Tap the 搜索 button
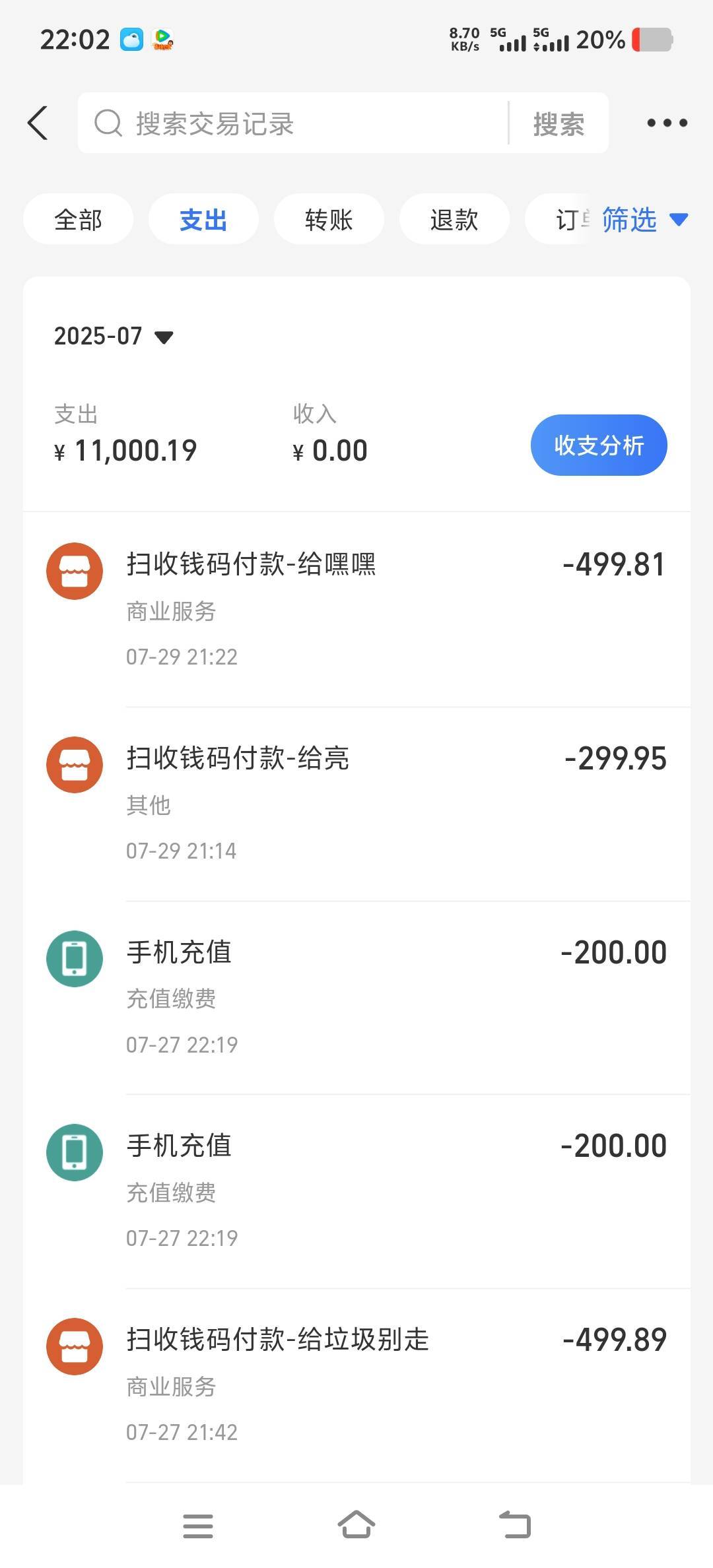The height and width of the screenshot is (1568, 713). (x=559, y=123)
